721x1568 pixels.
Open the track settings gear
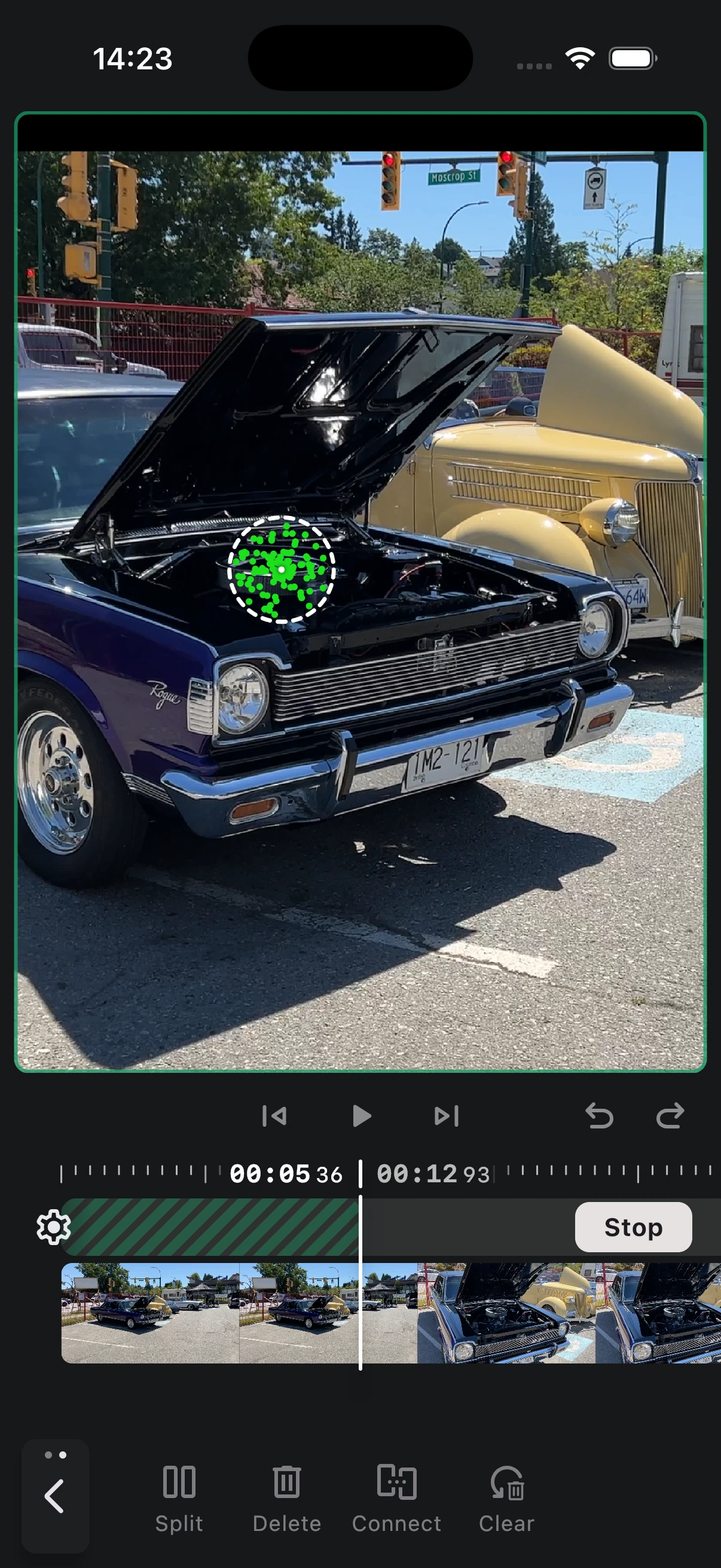click(54, 1227)
